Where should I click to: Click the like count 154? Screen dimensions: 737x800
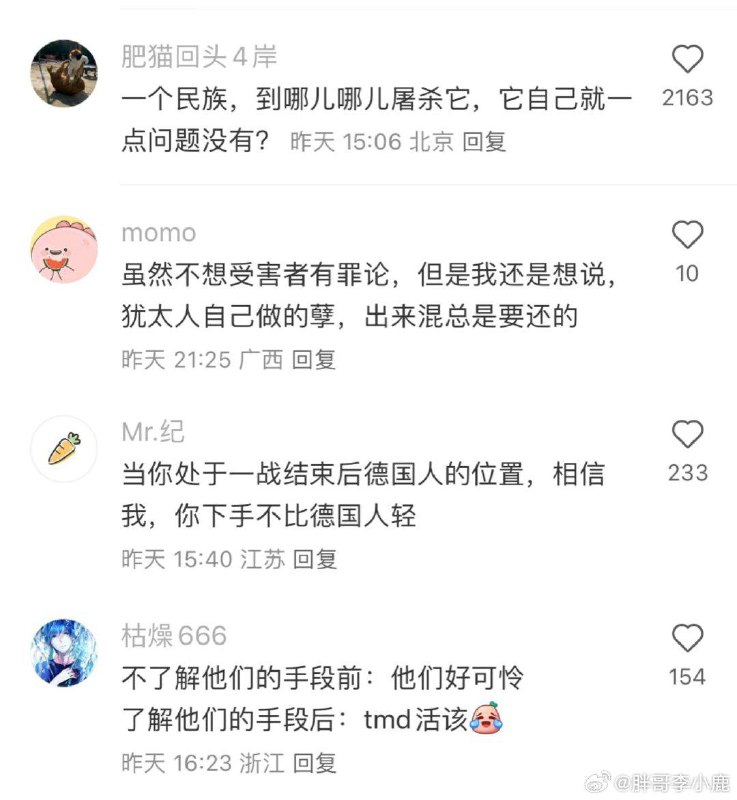pos(686,676)
